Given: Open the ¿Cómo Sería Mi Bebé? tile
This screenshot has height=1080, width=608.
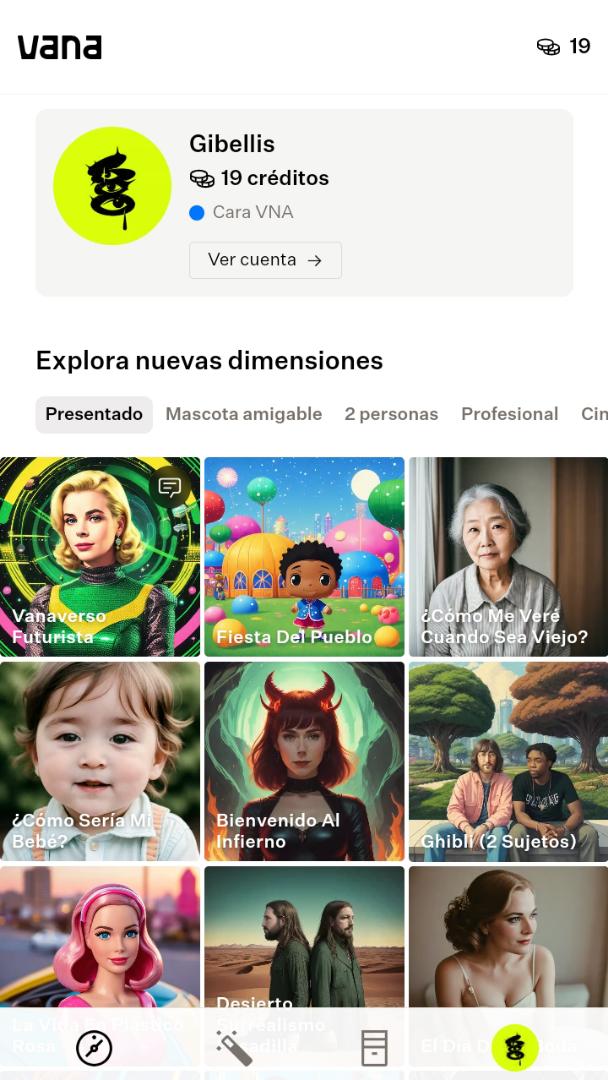Looking at the screenshot, I should pyautogui.click(x=100, y=761).
